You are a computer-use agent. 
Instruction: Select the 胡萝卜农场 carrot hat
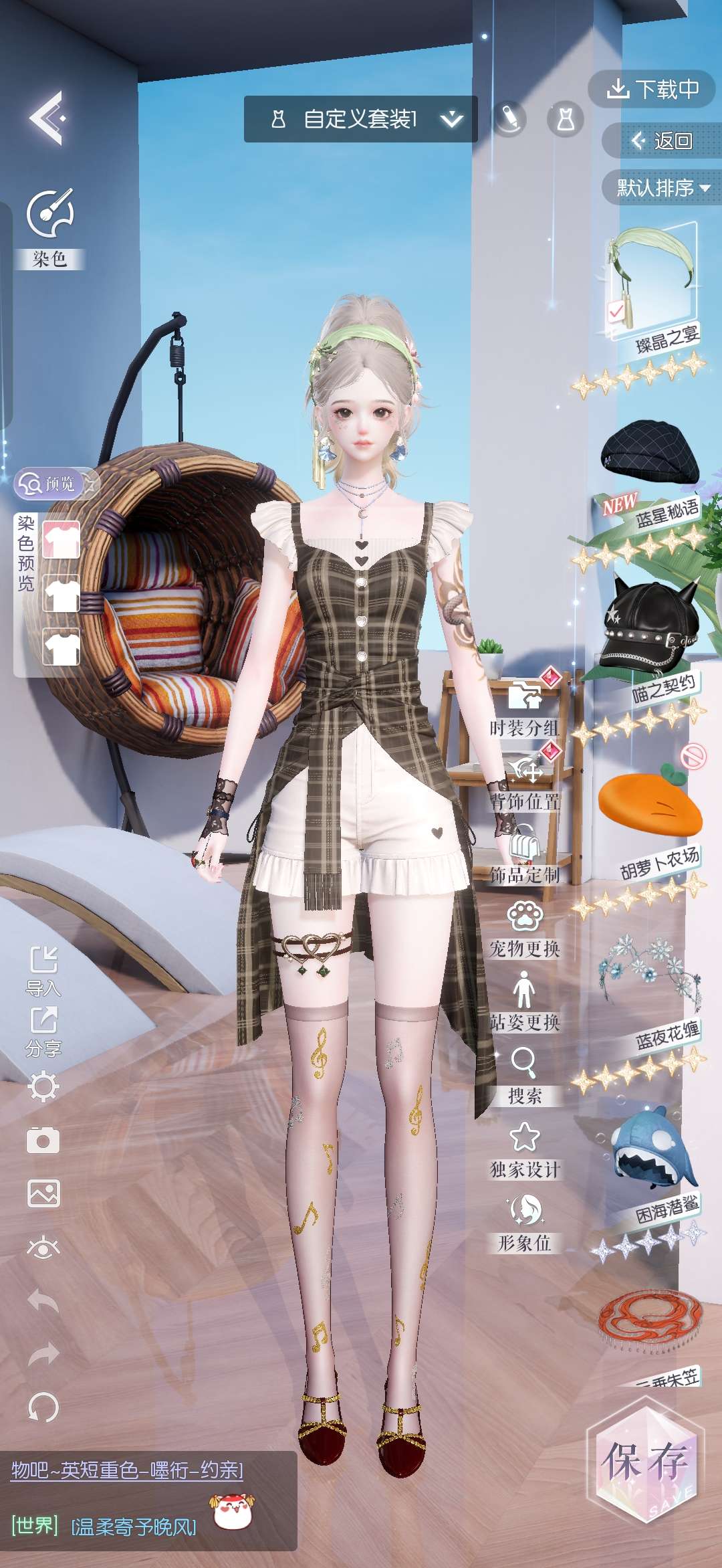coord(650,803)
